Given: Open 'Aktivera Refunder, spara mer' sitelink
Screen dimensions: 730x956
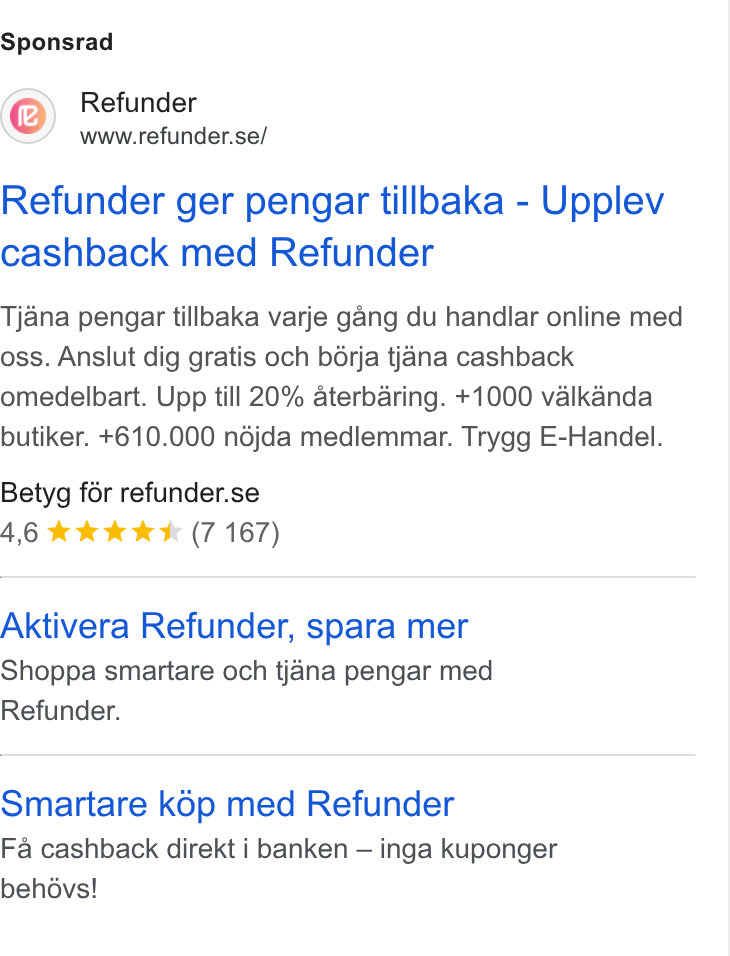Looking at the screenshot, I should tap(234, 626).
